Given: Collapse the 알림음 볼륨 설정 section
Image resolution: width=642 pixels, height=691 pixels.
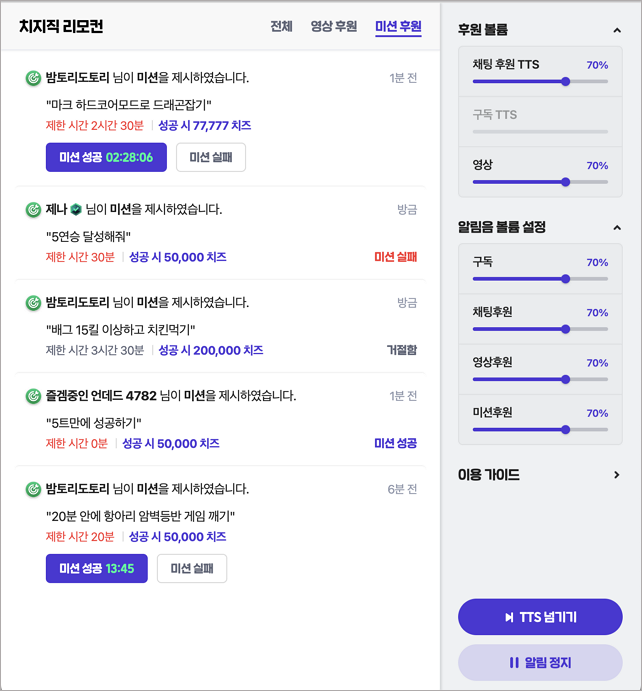Looking at the screenshot, I should [617, 227].
